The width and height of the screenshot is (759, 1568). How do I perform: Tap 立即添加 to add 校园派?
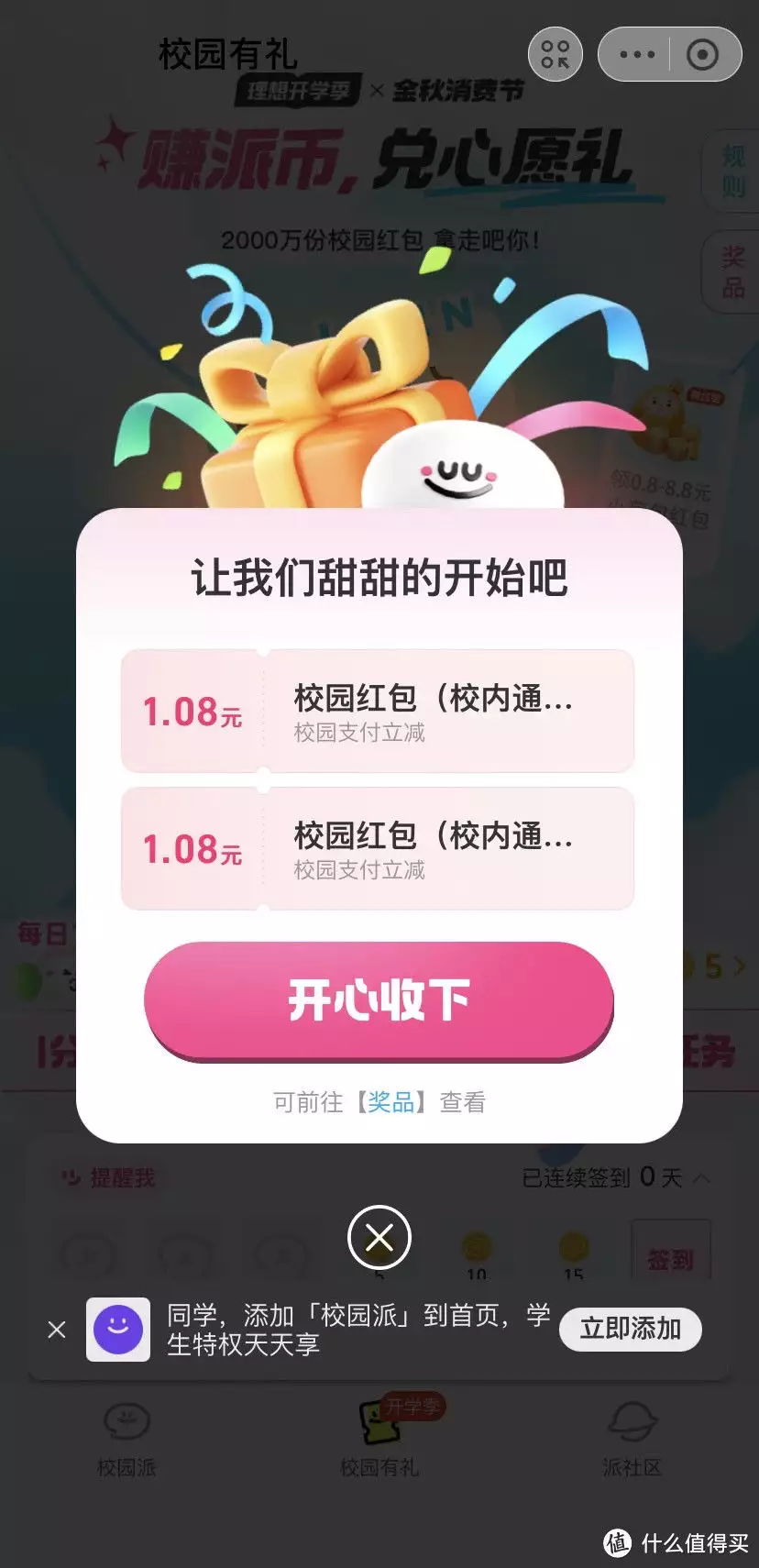pos(631,1329)
